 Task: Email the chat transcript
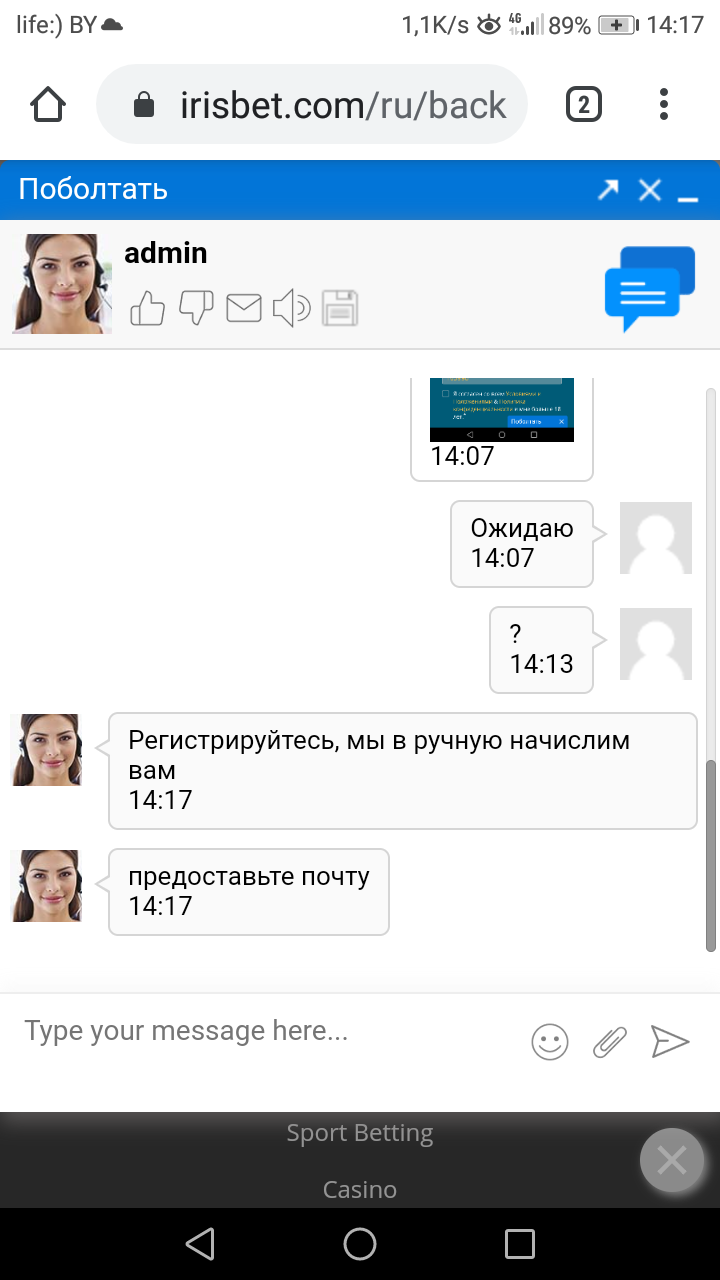[x=244, y=308]
